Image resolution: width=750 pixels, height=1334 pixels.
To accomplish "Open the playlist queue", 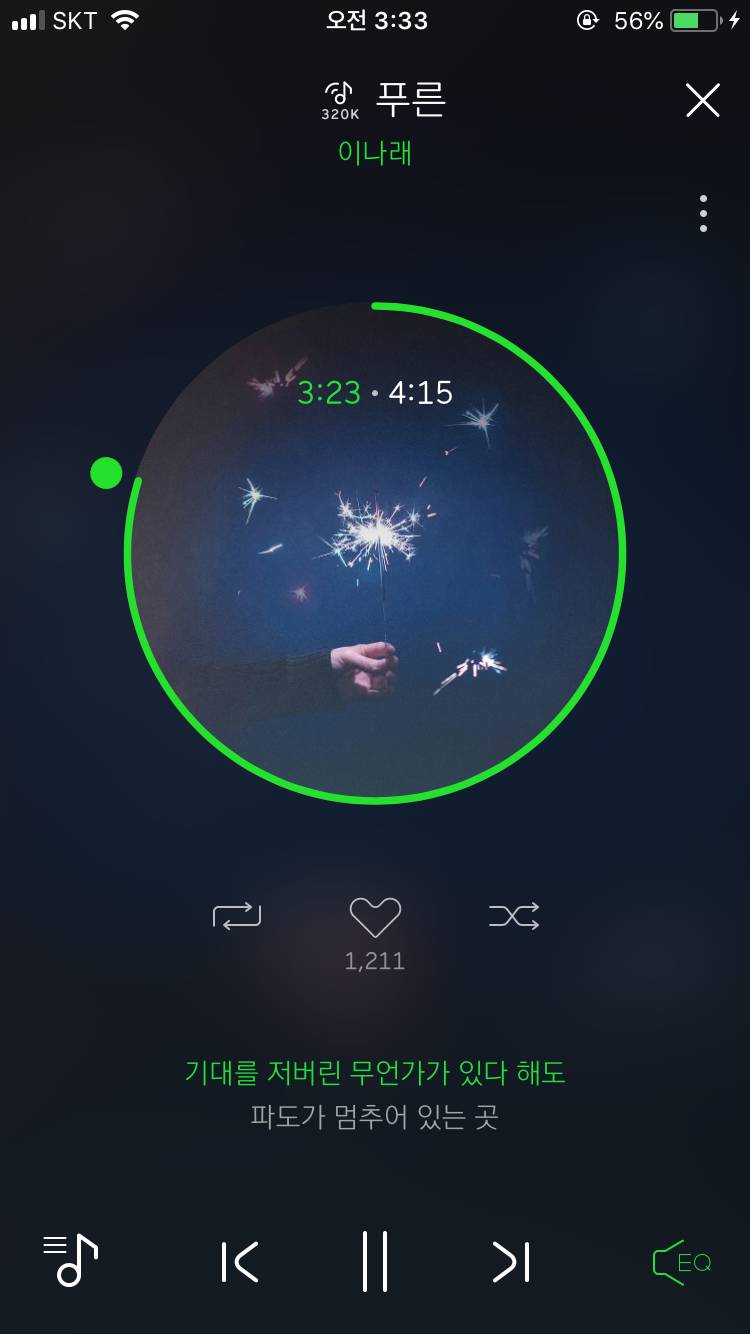I will click(x=71, y=1260).
